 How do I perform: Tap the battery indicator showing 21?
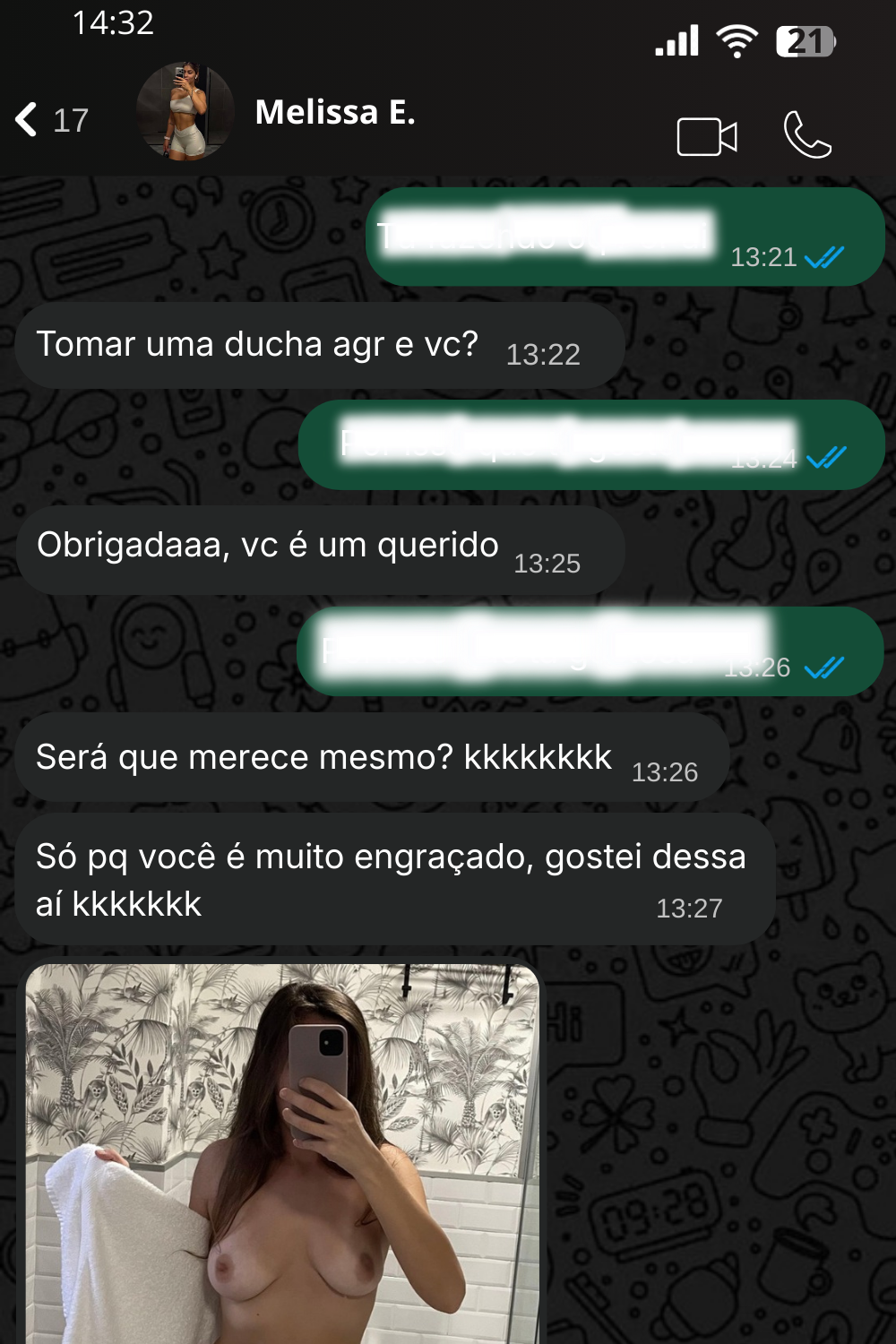click(806, 38)
